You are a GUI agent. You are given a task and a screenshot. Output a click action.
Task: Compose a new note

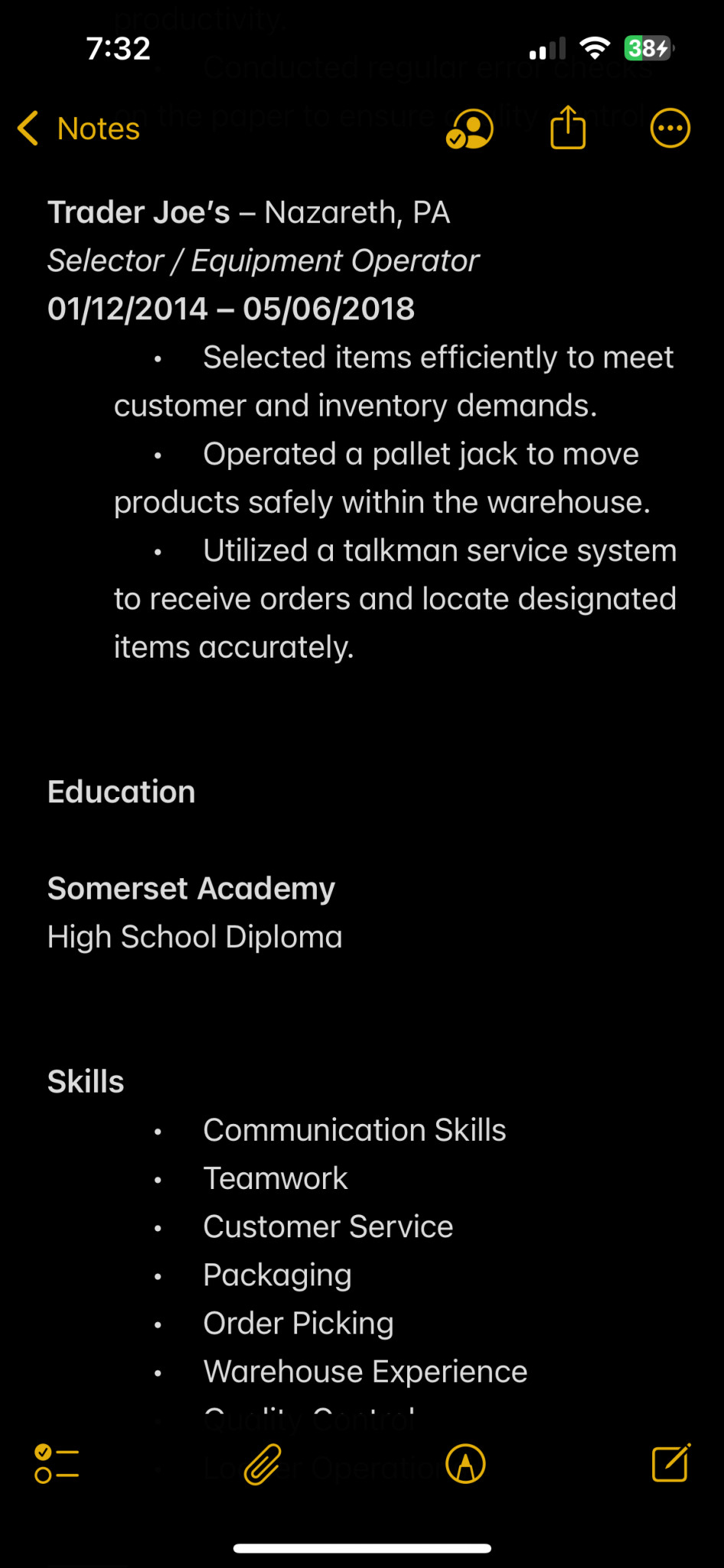(x=671, y=1462)
